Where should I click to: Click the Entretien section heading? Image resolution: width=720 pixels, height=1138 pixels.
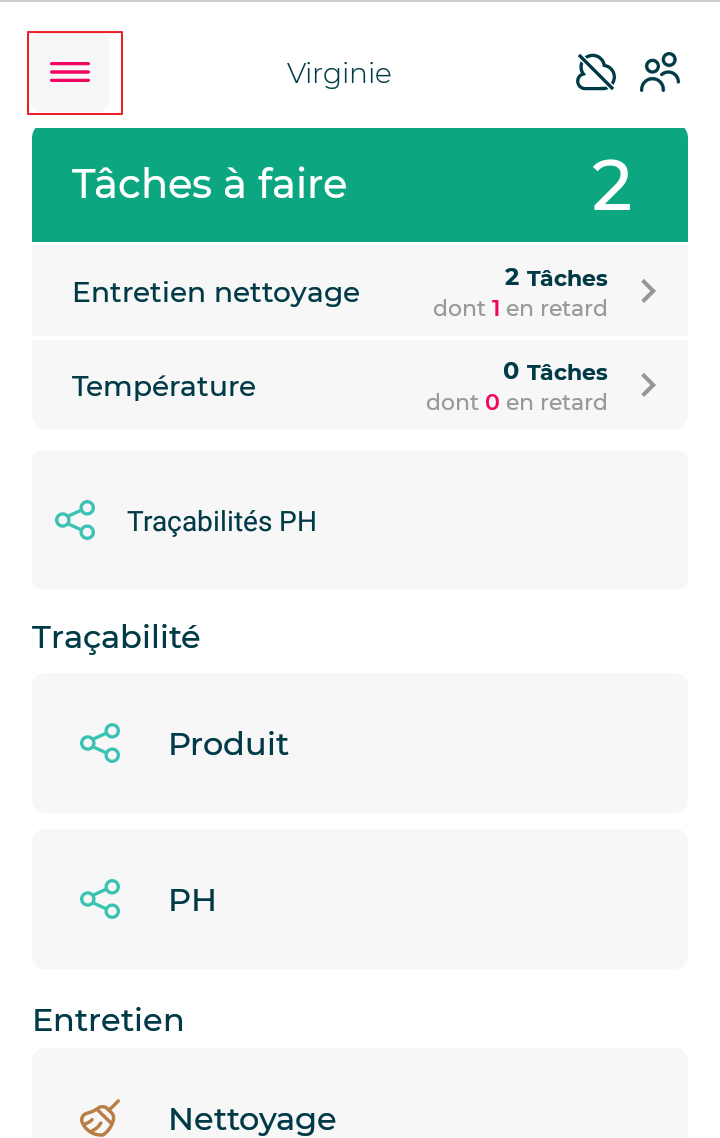(108, 1020)
